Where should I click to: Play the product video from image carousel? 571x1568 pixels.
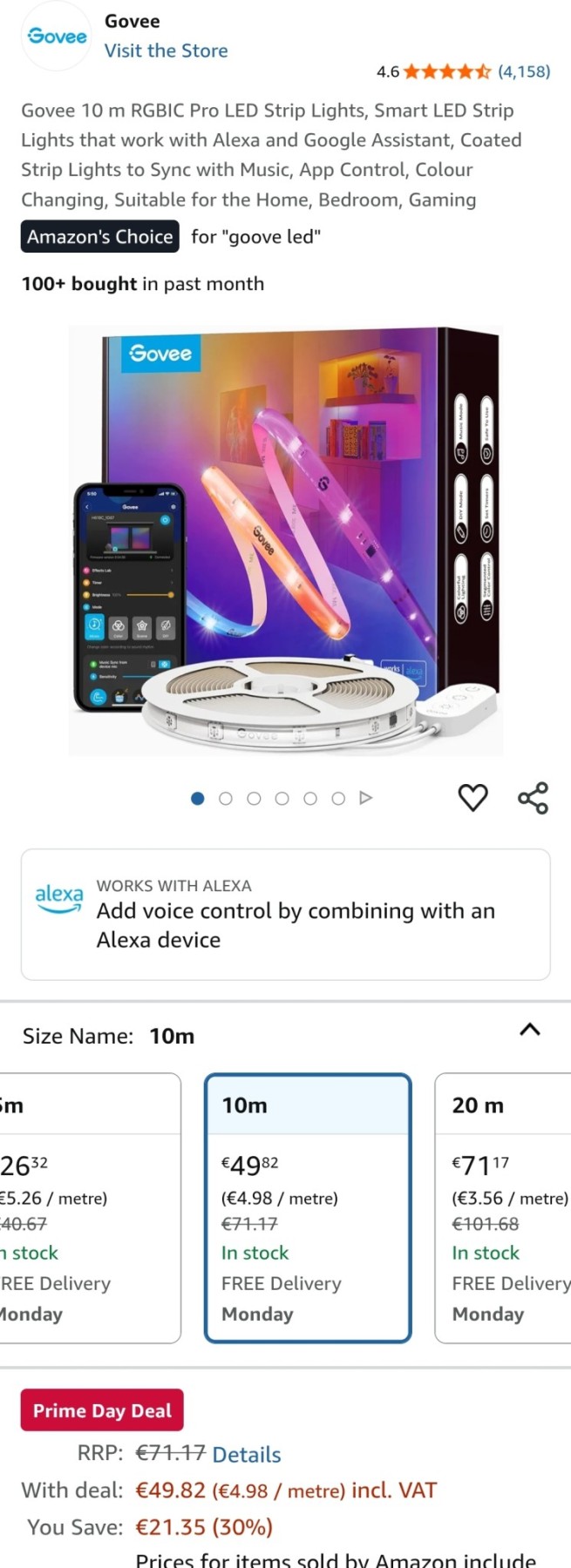coord(366,798)
